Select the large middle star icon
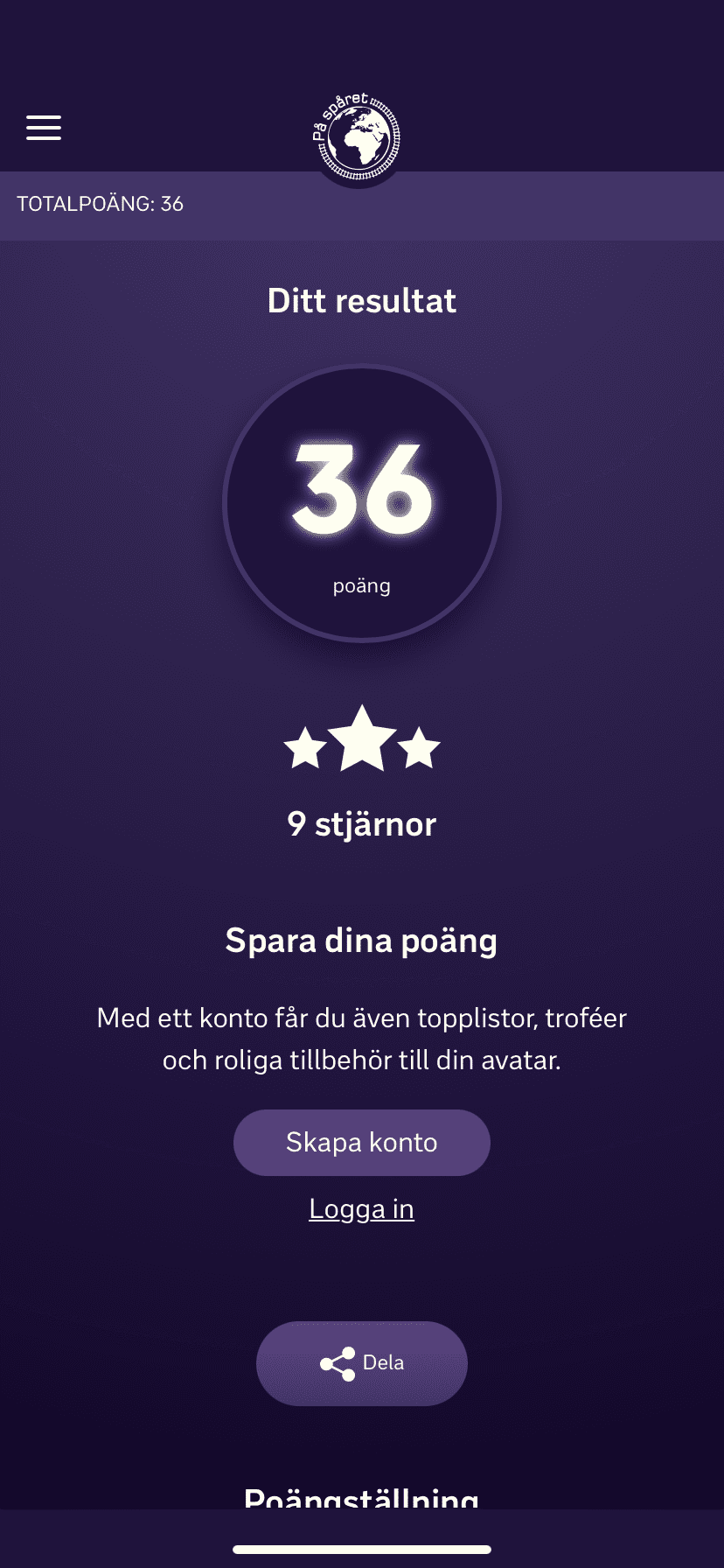This screenshot has width=724, height=1568. click(361, 739)
